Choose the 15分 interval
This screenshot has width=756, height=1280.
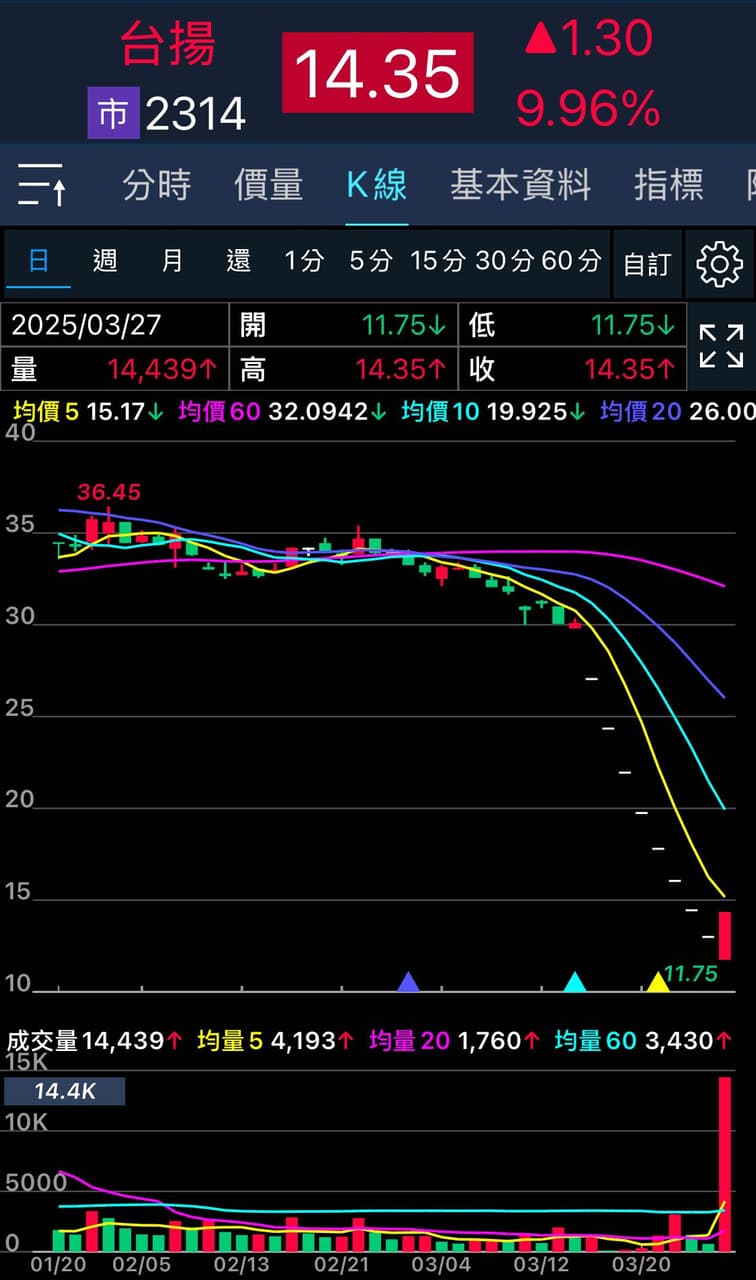click(438, 262)
